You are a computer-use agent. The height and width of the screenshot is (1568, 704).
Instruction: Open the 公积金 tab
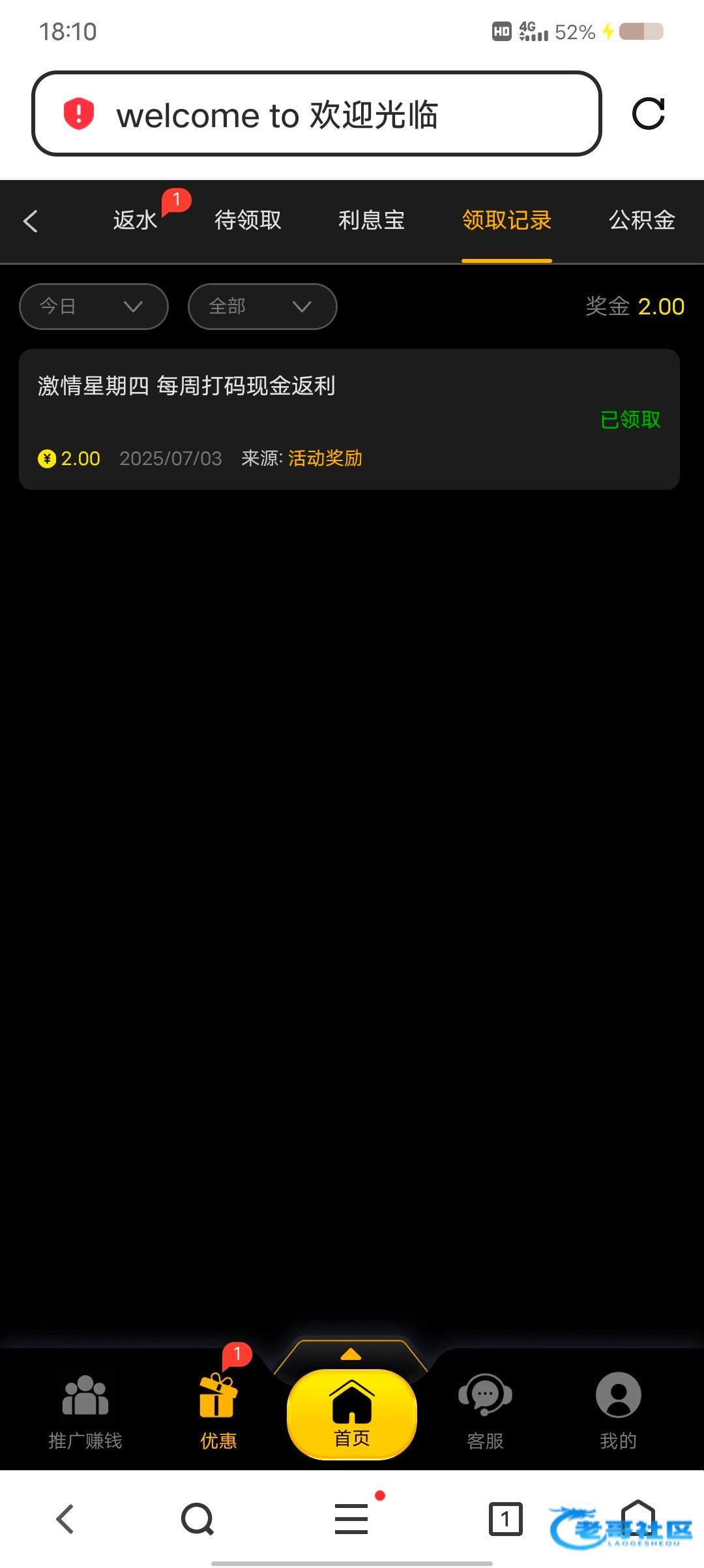[x=641, y=220]
